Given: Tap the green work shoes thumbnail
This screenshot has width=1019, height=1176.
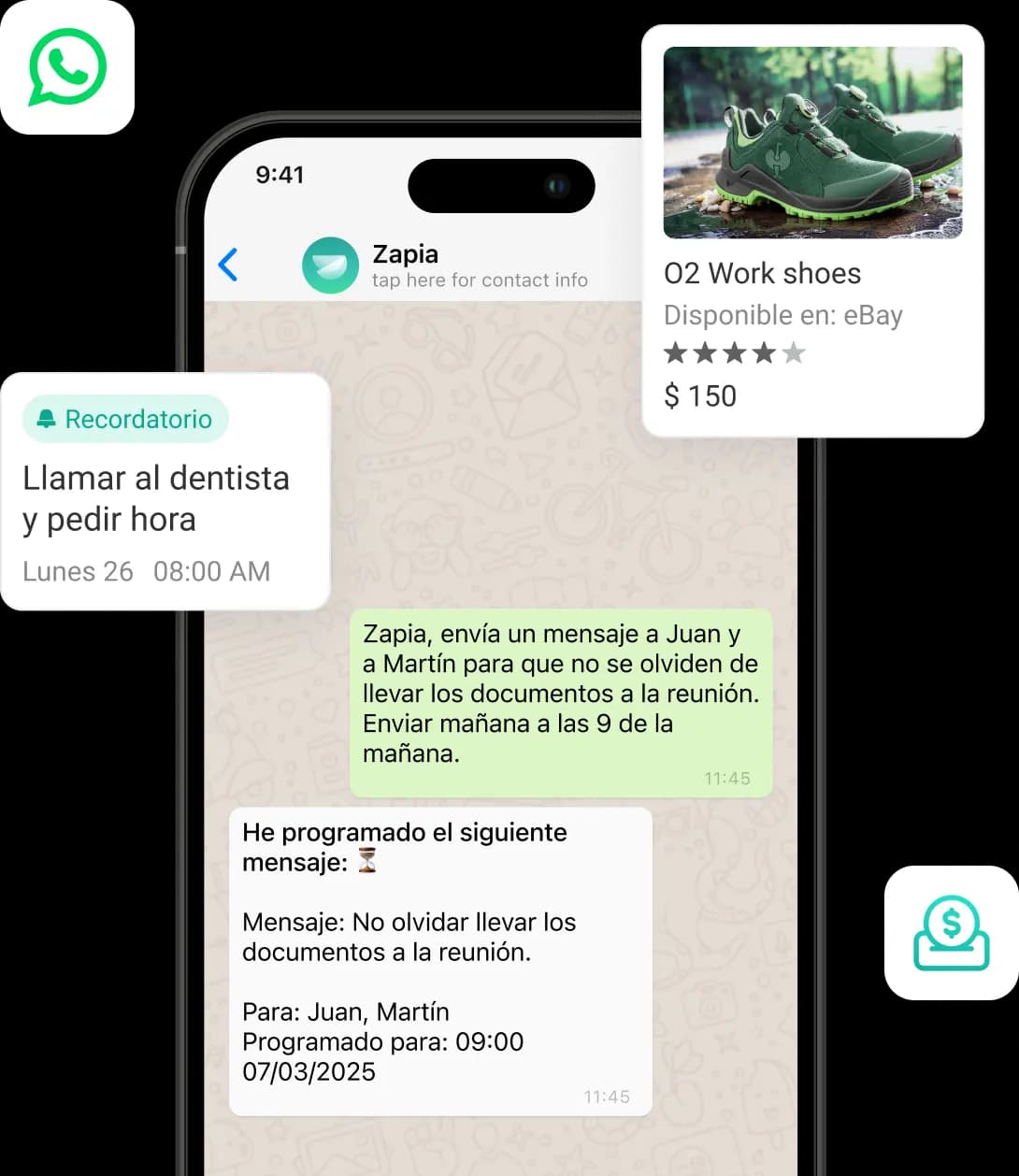Looking at the screenshot, I should [812, 141].
